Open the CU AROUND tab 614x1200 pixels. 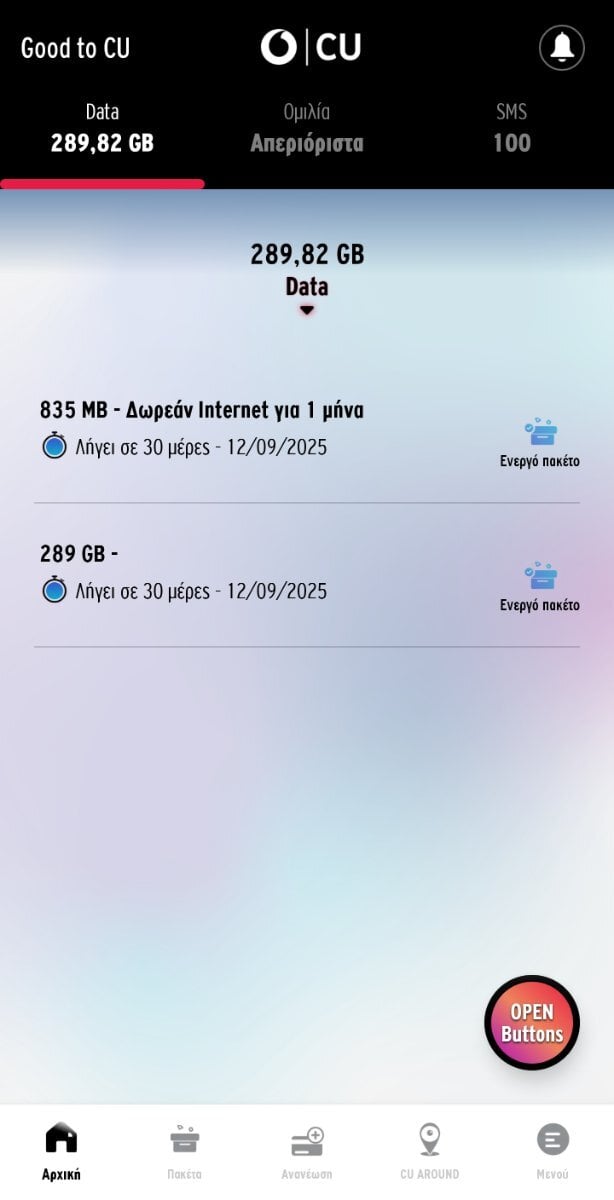429,1152
